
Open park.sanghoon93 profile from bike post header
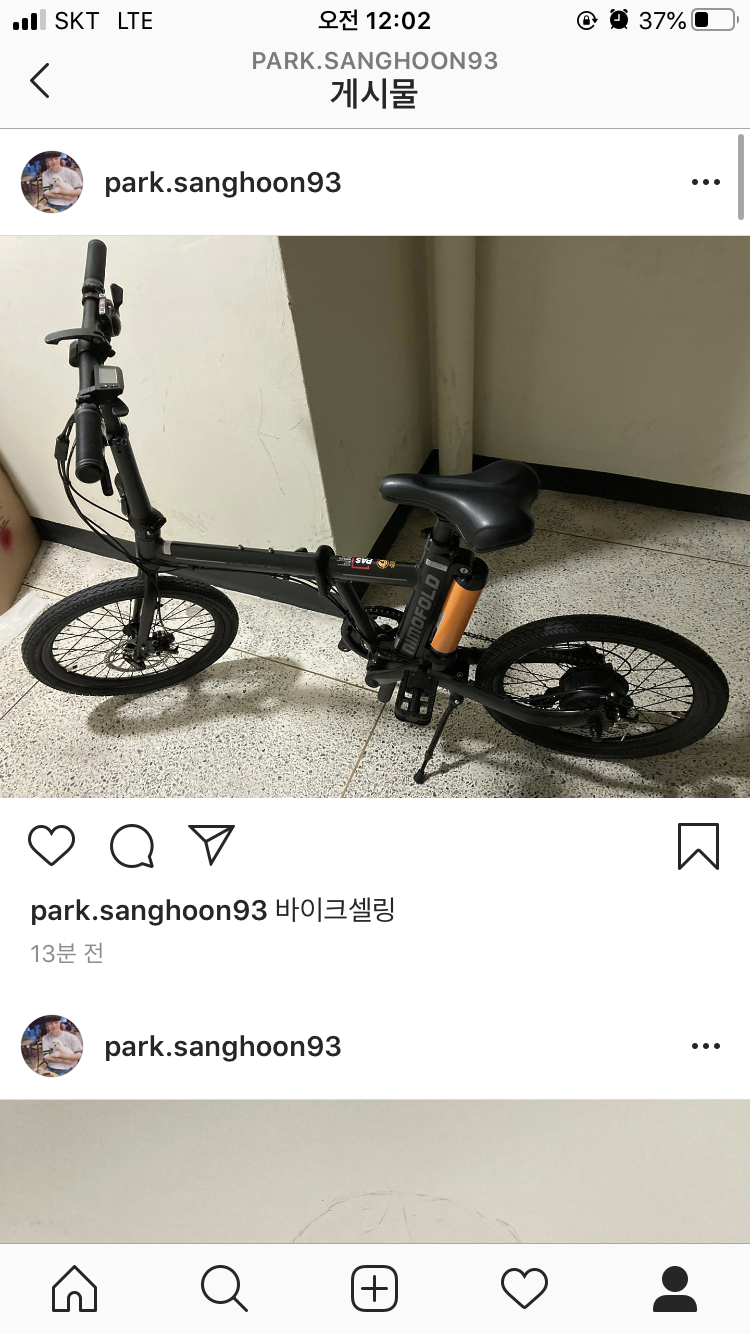tap(222, 183)
